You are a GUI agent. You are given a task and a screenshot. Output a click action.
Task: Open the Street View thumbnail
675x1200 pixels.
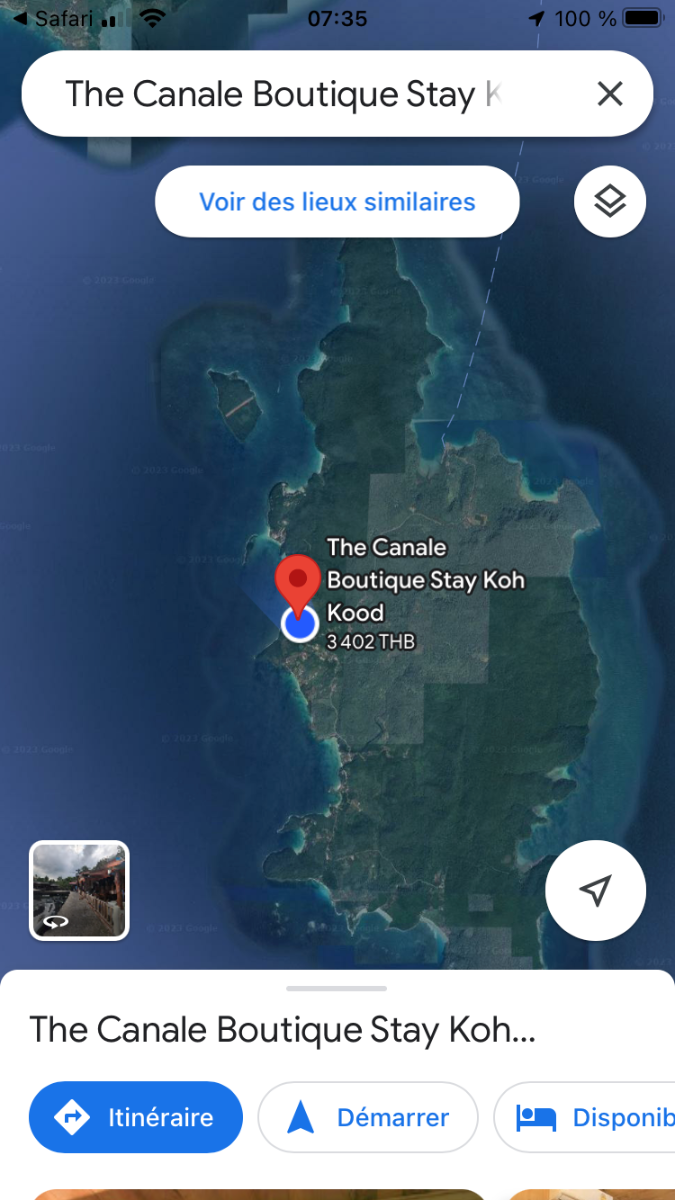tap(80, 890)
